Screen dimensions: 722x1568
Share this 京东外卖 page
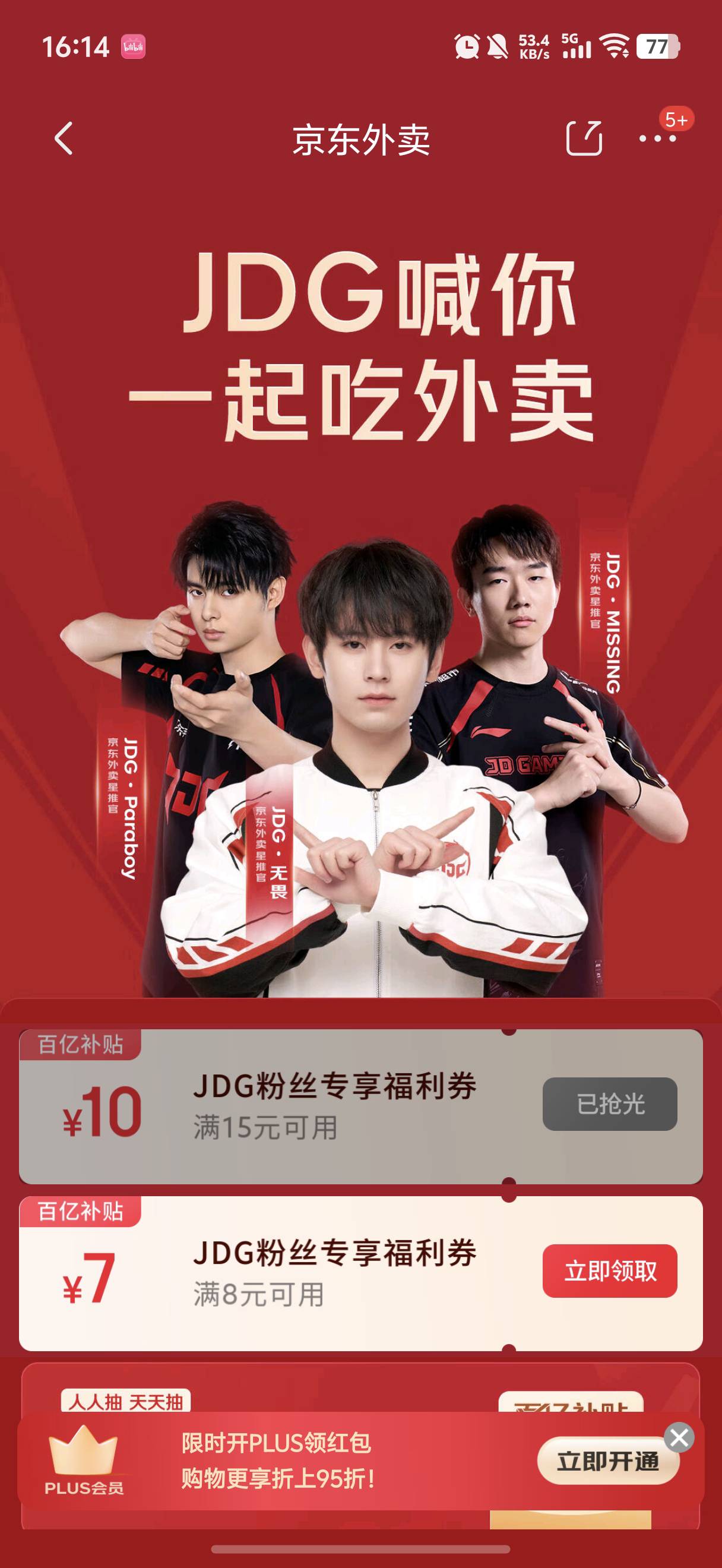point(584,138)
